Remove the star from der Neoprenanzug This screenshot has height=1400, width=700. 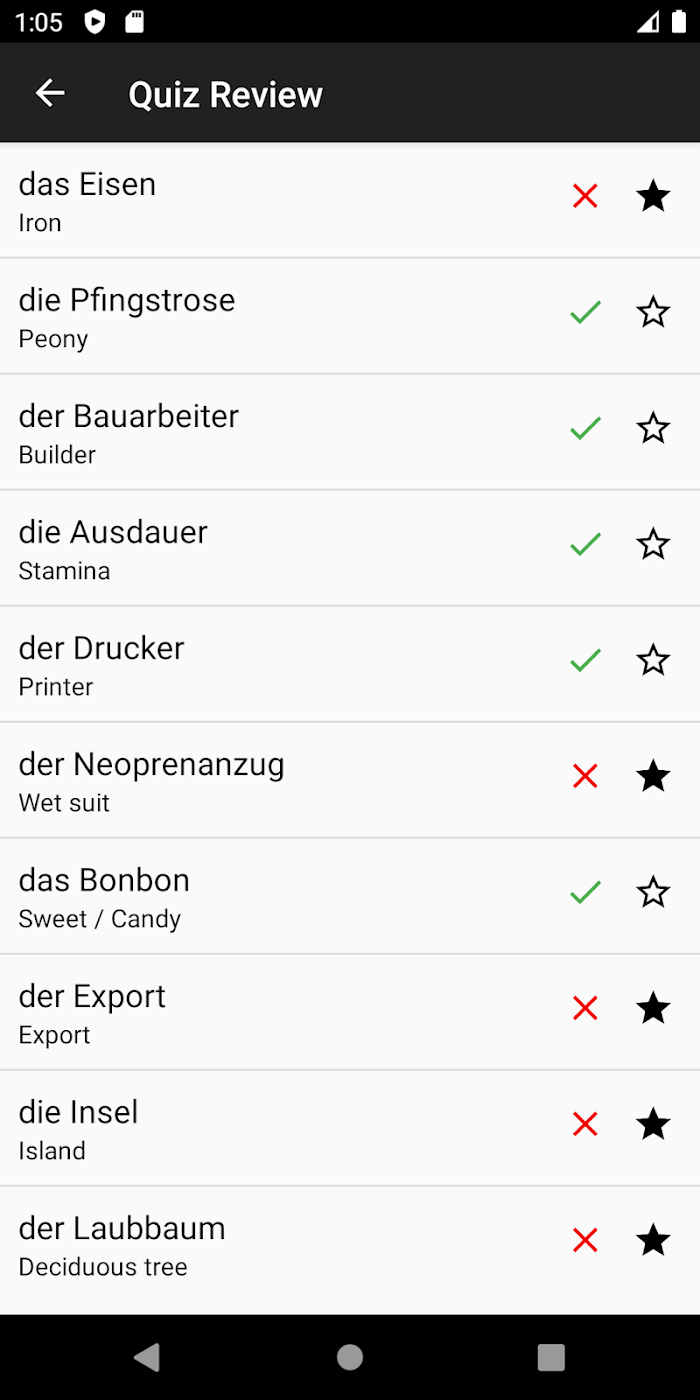(x=653, y=776)
